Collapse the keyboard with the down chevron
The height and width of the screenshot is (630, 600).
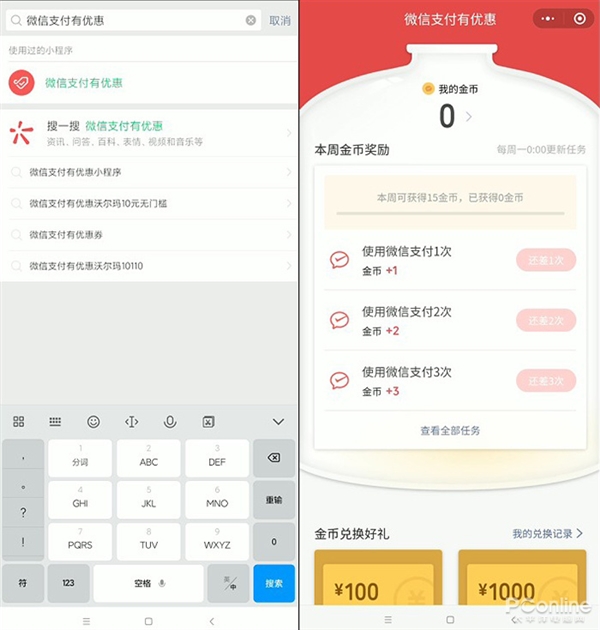click(278, 422)
